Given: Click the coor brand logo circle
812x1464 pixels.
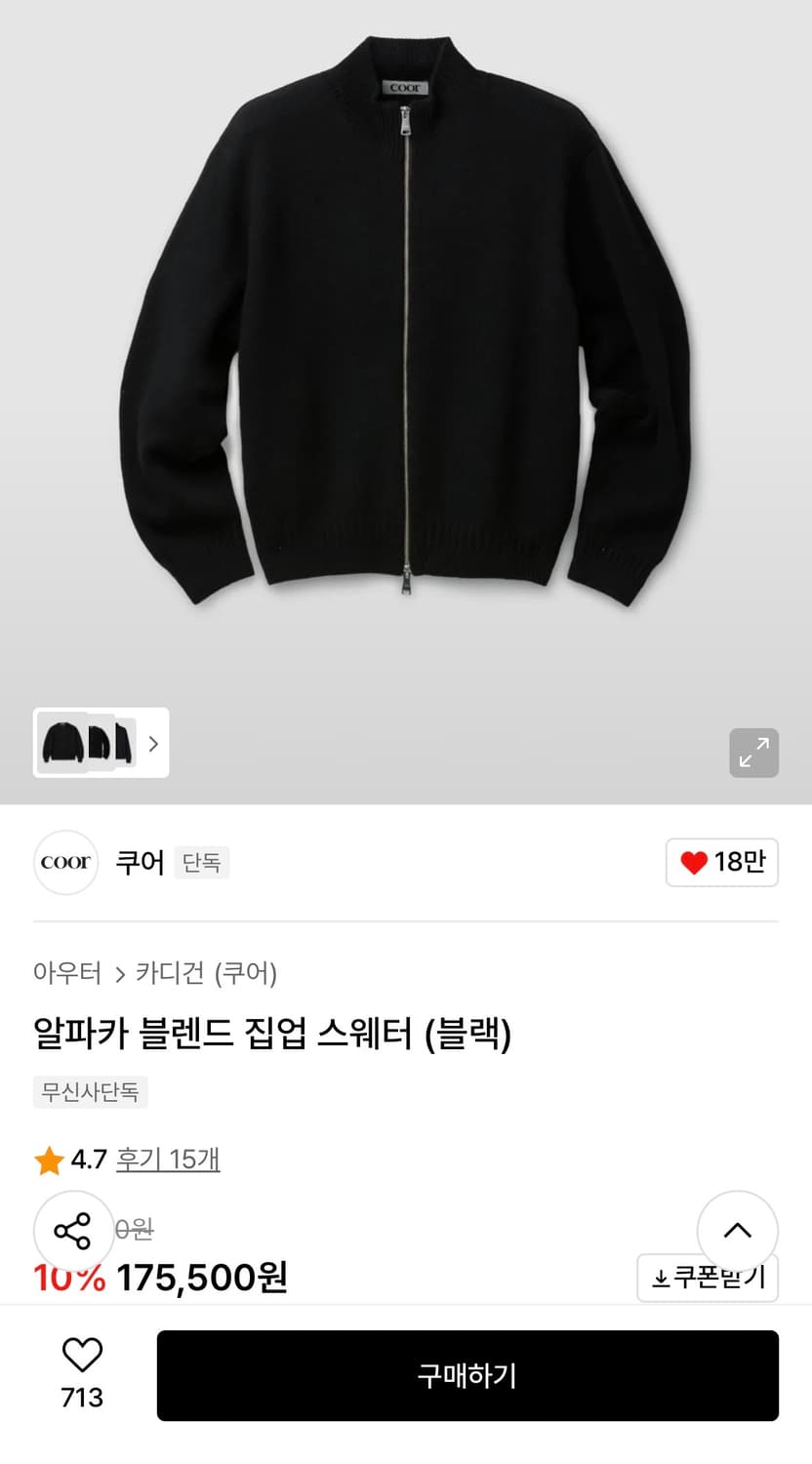Looking at the screenshot, I should coord(65,863).
